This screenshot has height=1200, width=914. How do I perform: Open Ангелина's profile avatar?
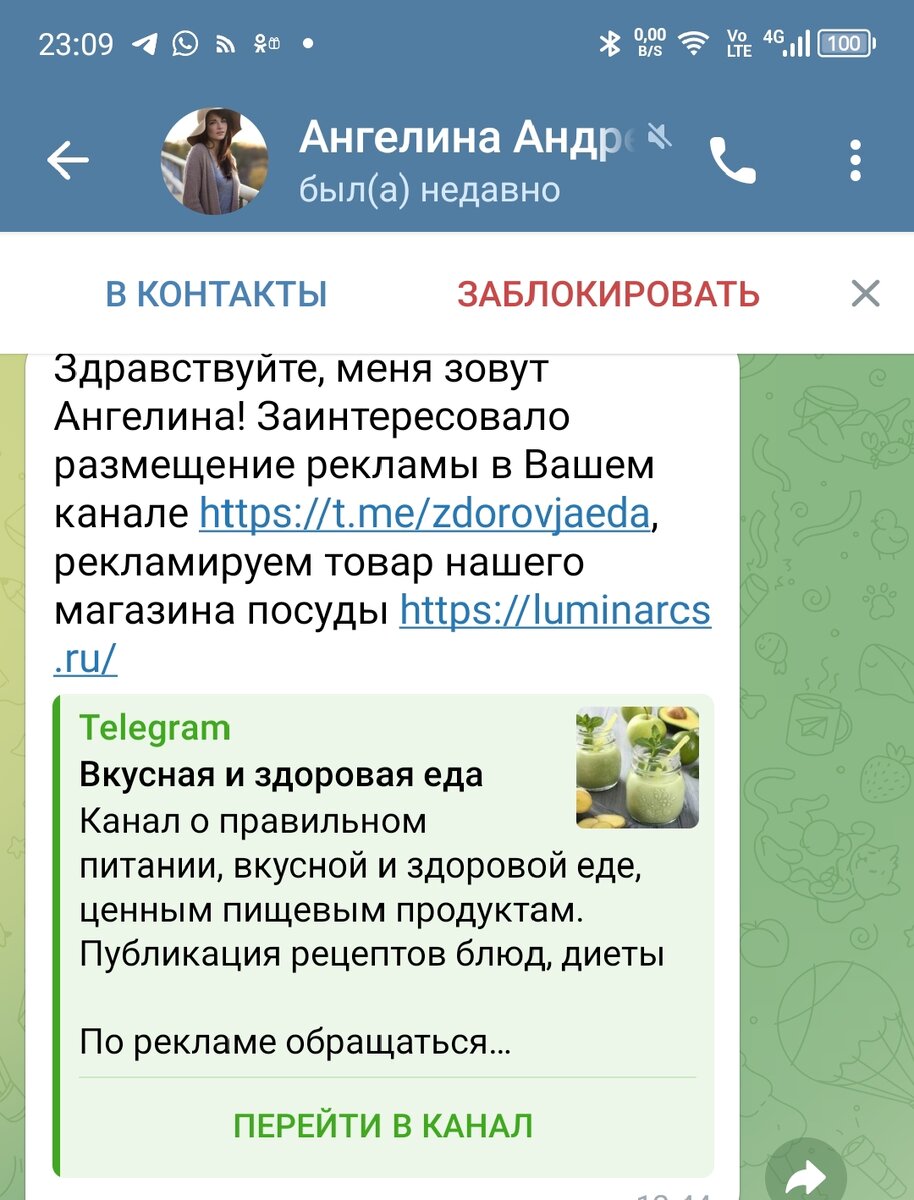tap(215, 161)
